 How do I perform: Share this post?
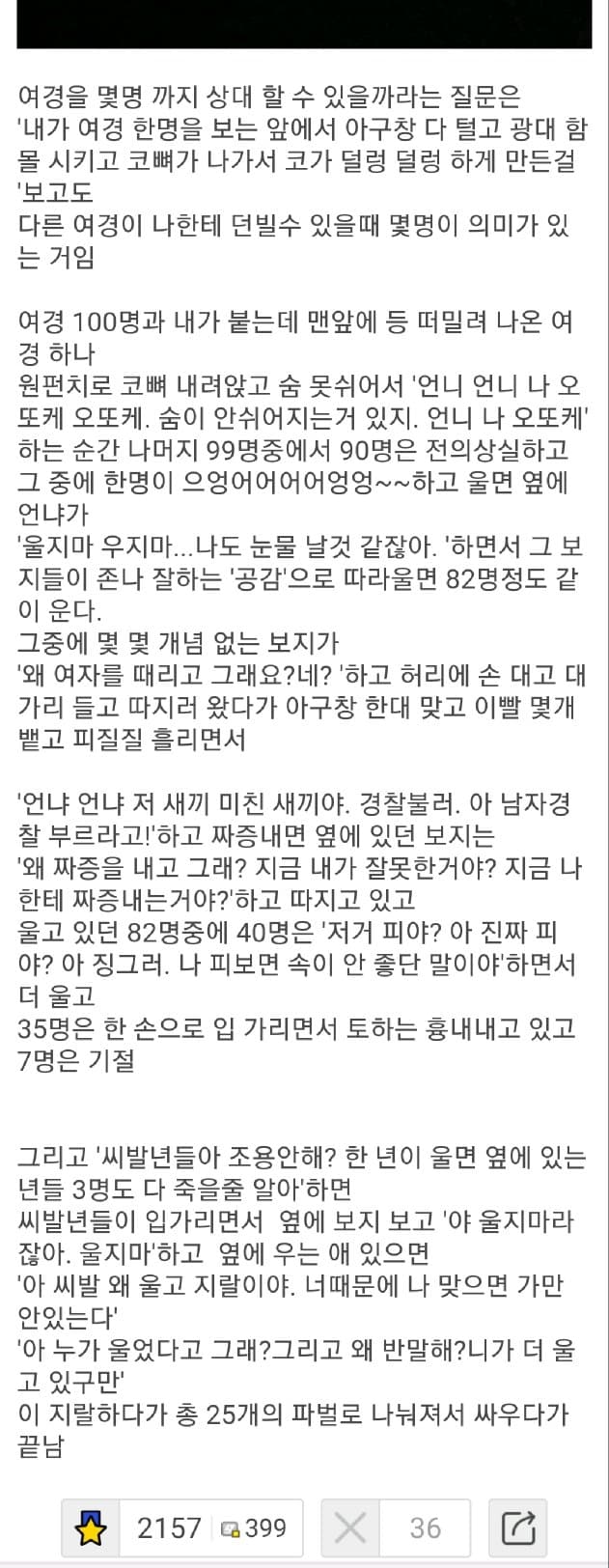[x=518, y=1527]
